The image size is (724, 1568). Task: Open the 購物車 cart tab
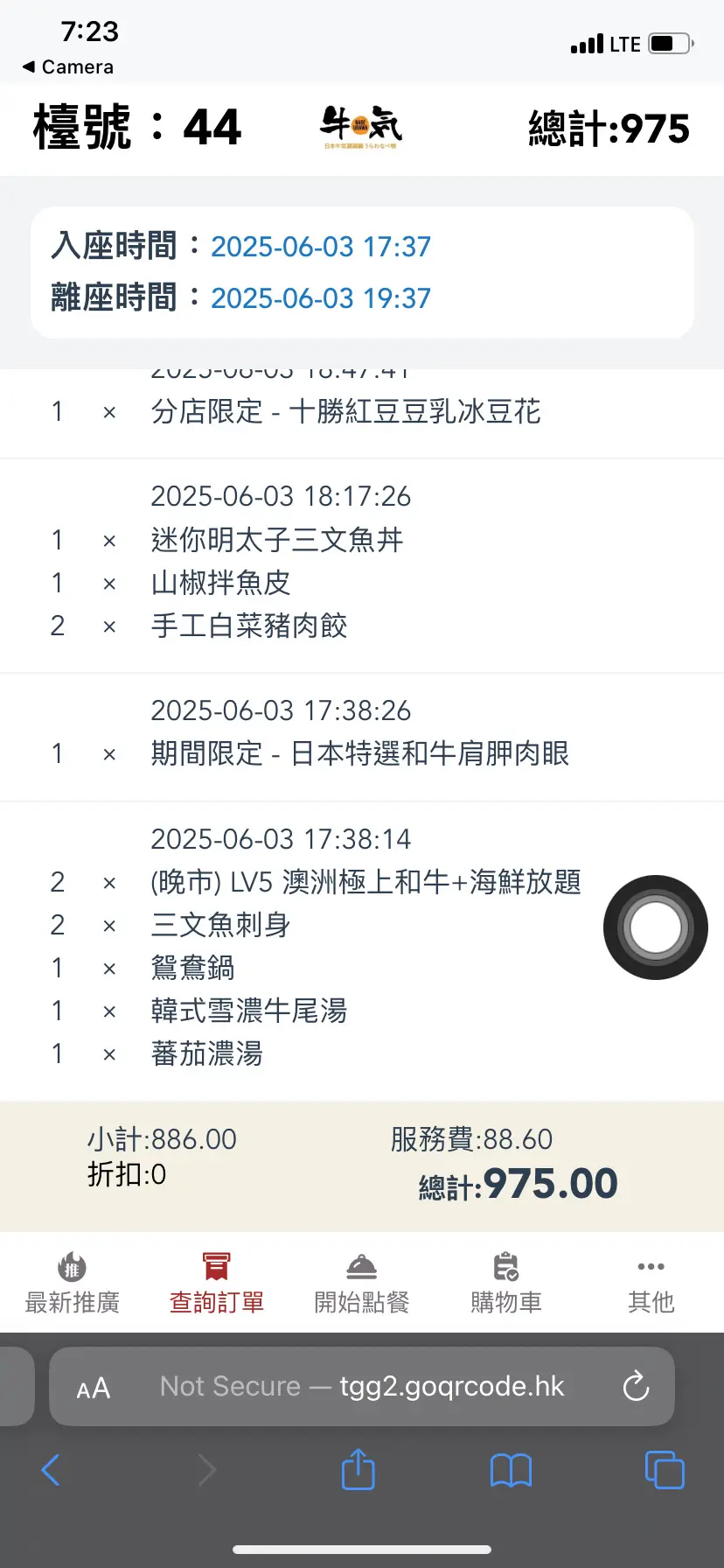coord(506,1283)
